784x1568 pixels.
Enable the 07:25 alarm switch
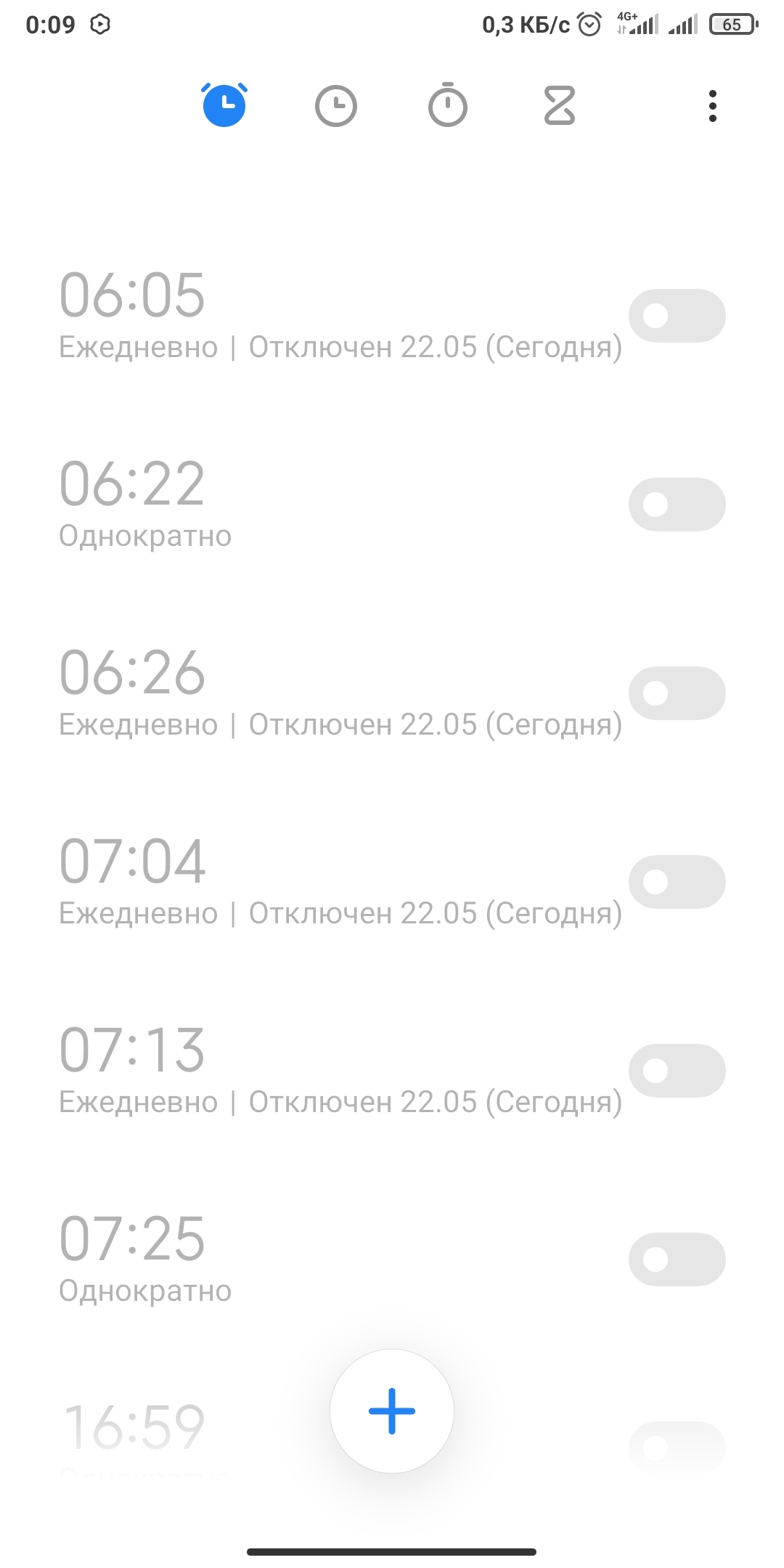point(677,1259)
